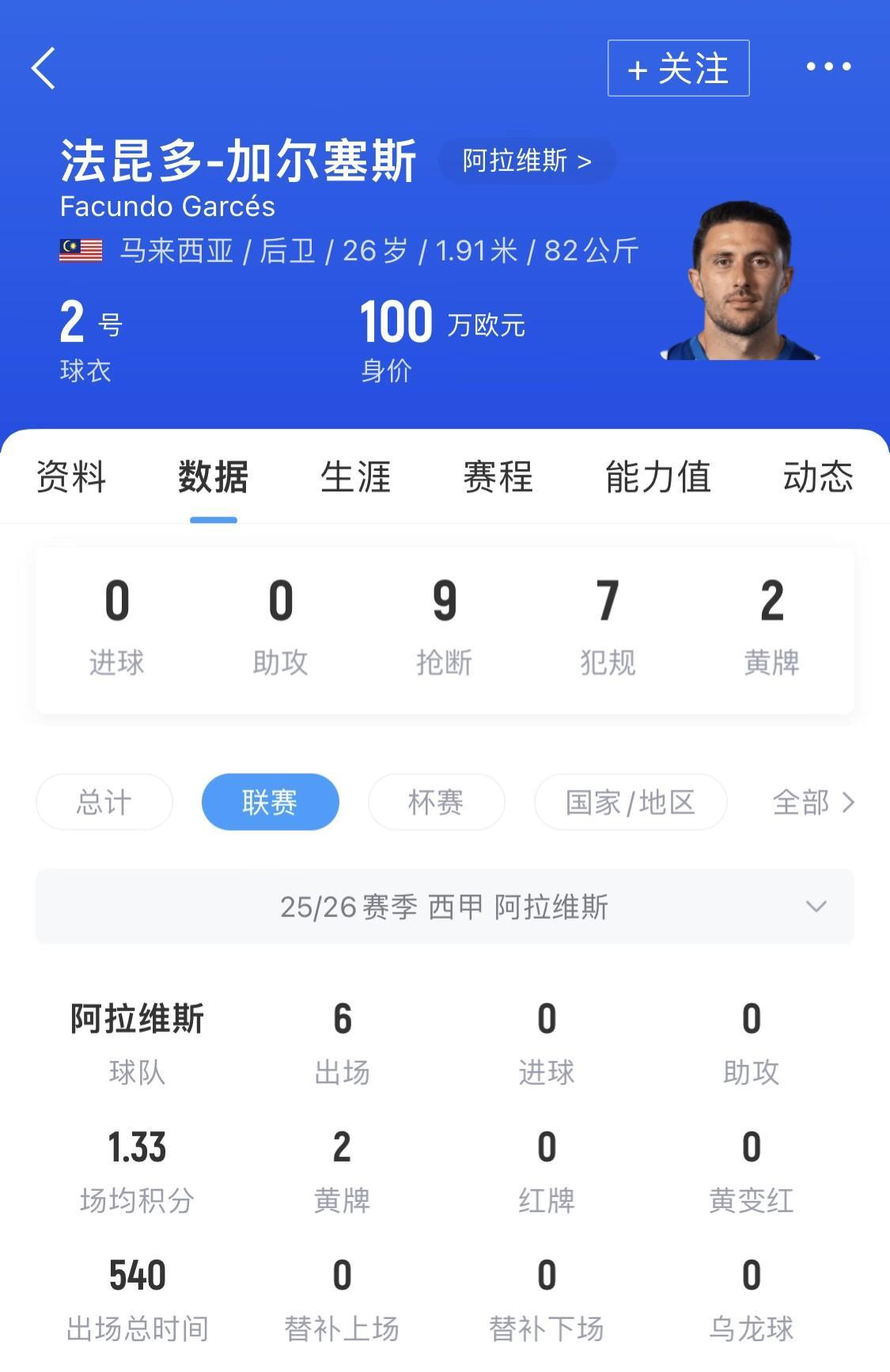
Task: Select the 数据 tab
Action: pyautogui.click(x=213, y=477)
